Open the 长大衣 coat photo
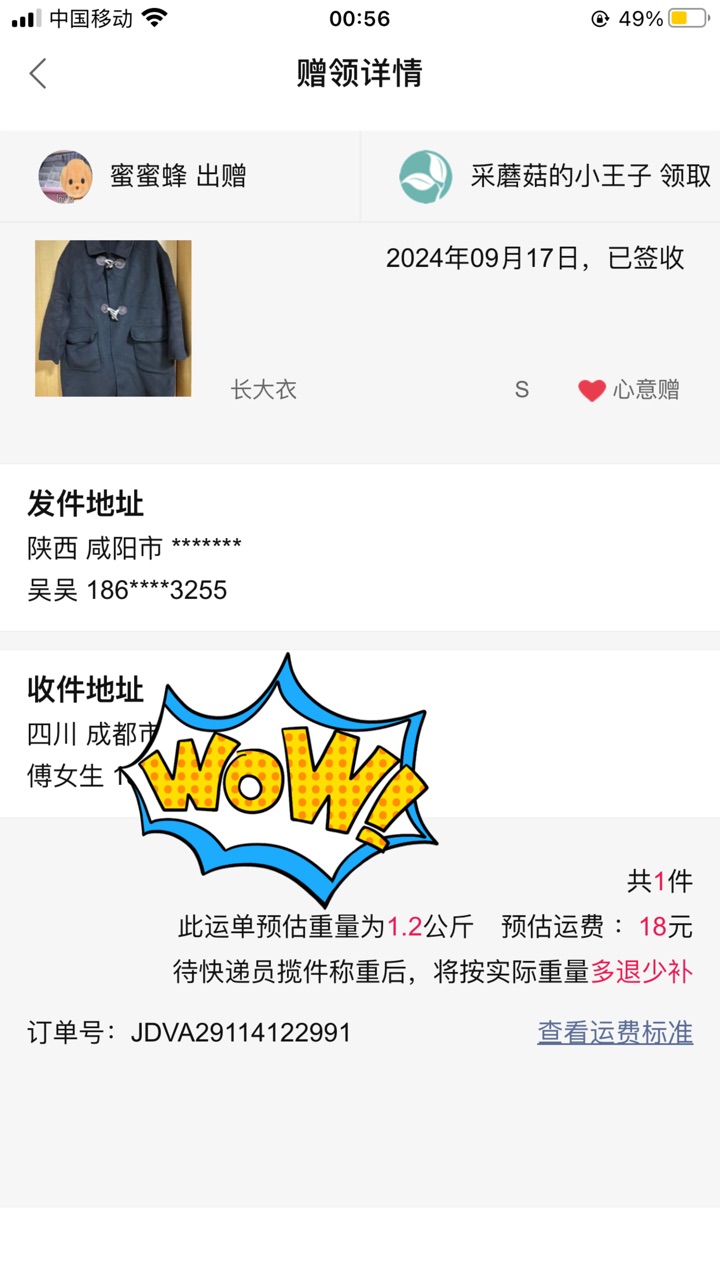720x1280 pixels. coord(113,318)
